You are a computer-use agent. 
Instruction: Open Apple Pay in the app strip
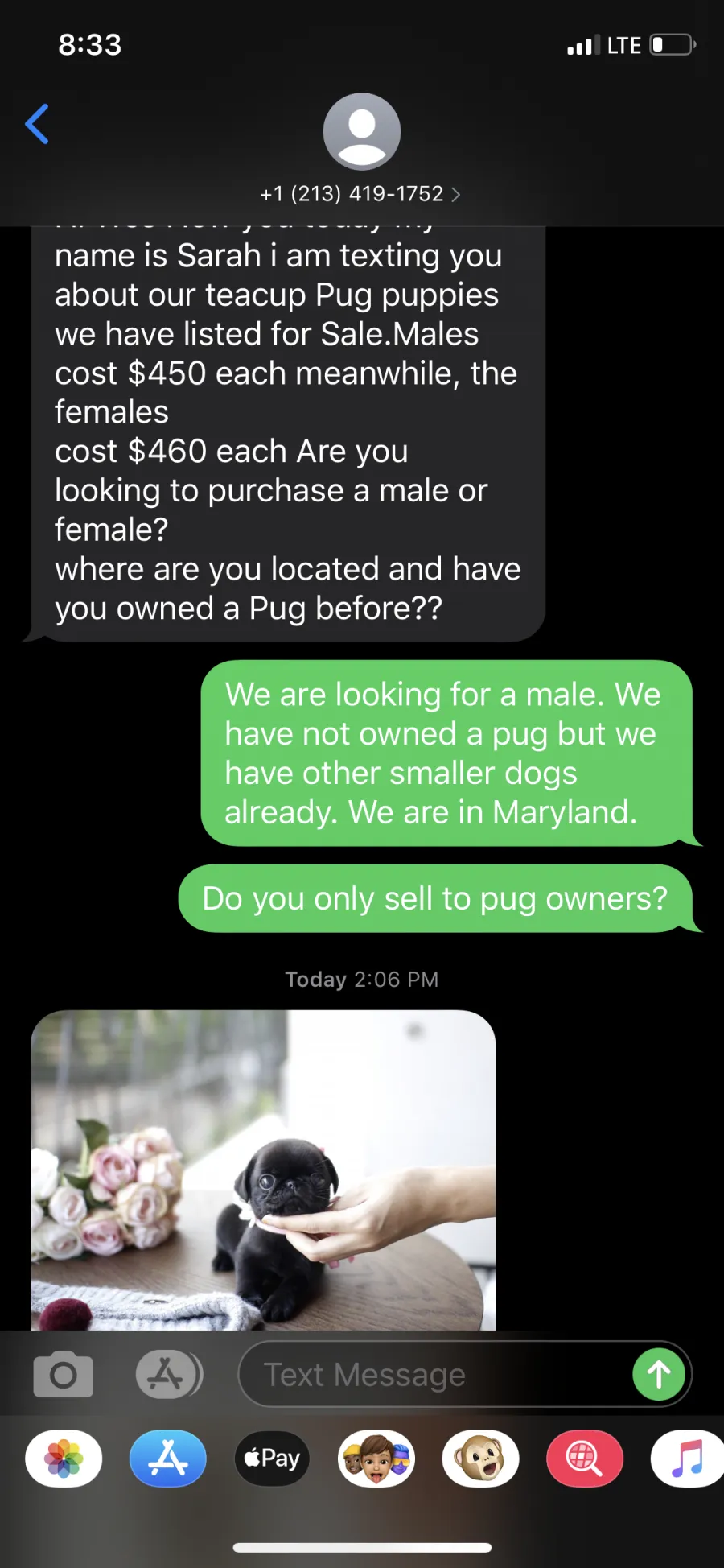[x=272, y=1458]
